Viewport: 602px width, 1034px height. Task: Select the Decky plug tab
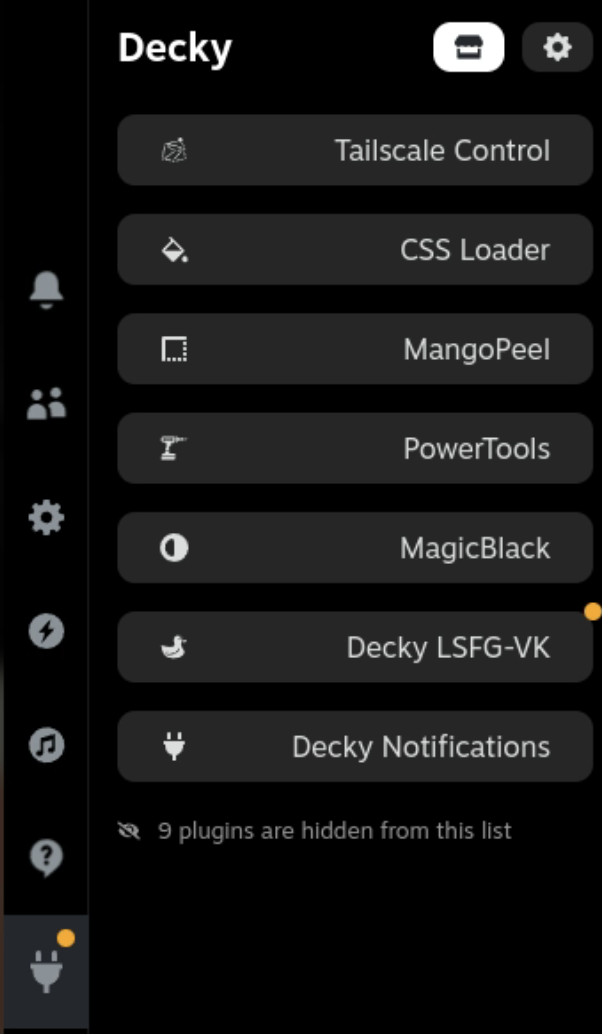[46, 970]
